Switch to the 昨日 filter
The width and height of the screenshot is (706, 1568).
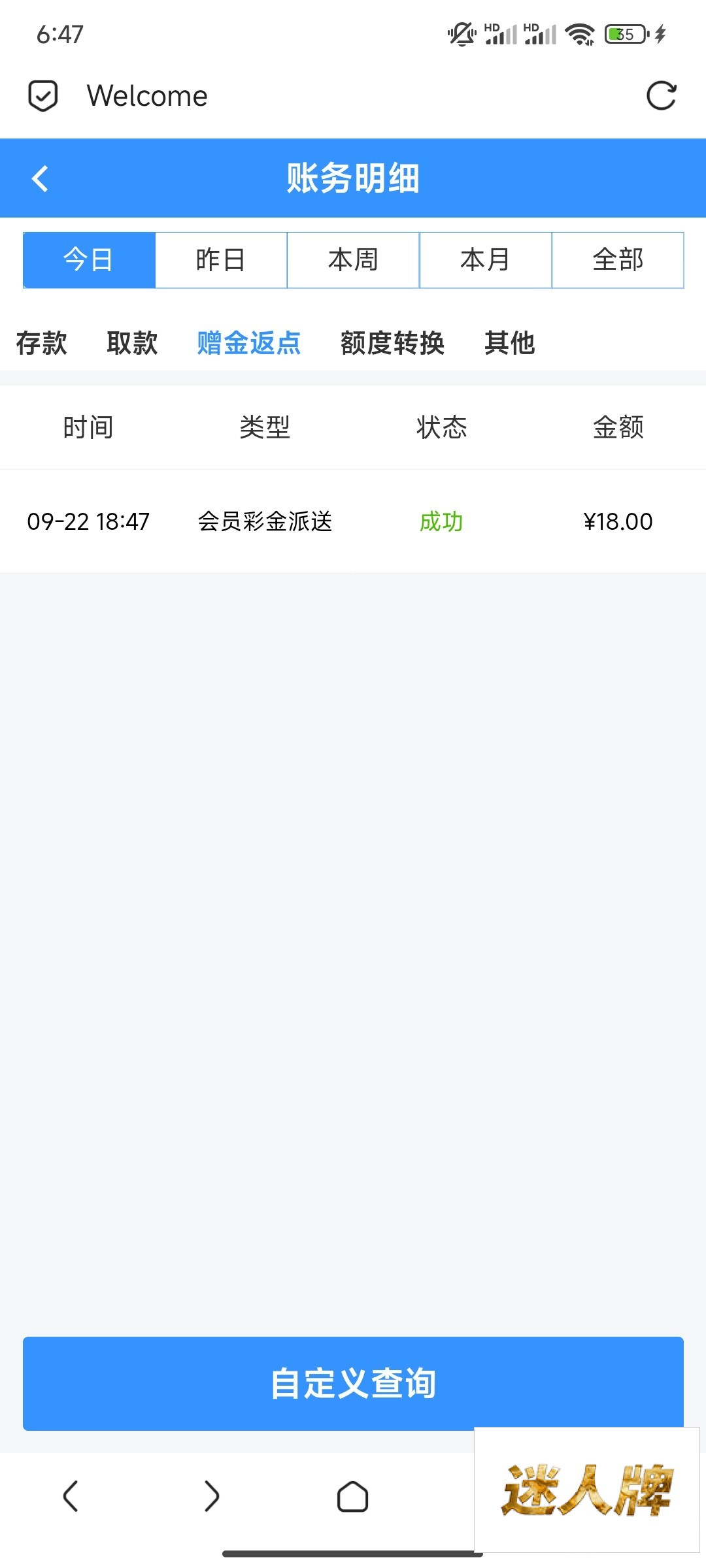pyautogui.click(x=221, y=260)
